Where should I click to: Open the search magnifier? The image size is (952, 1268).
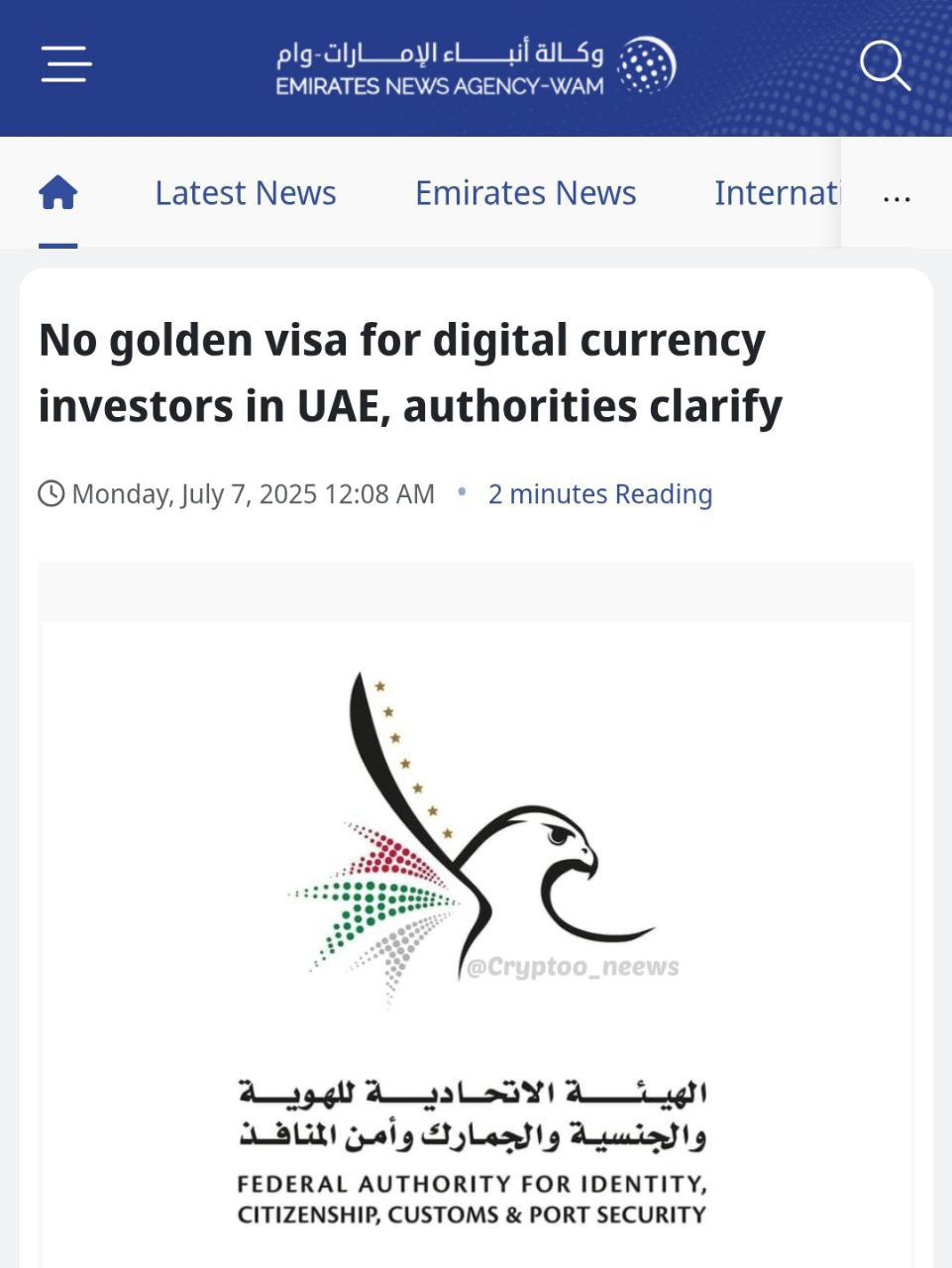884,65
